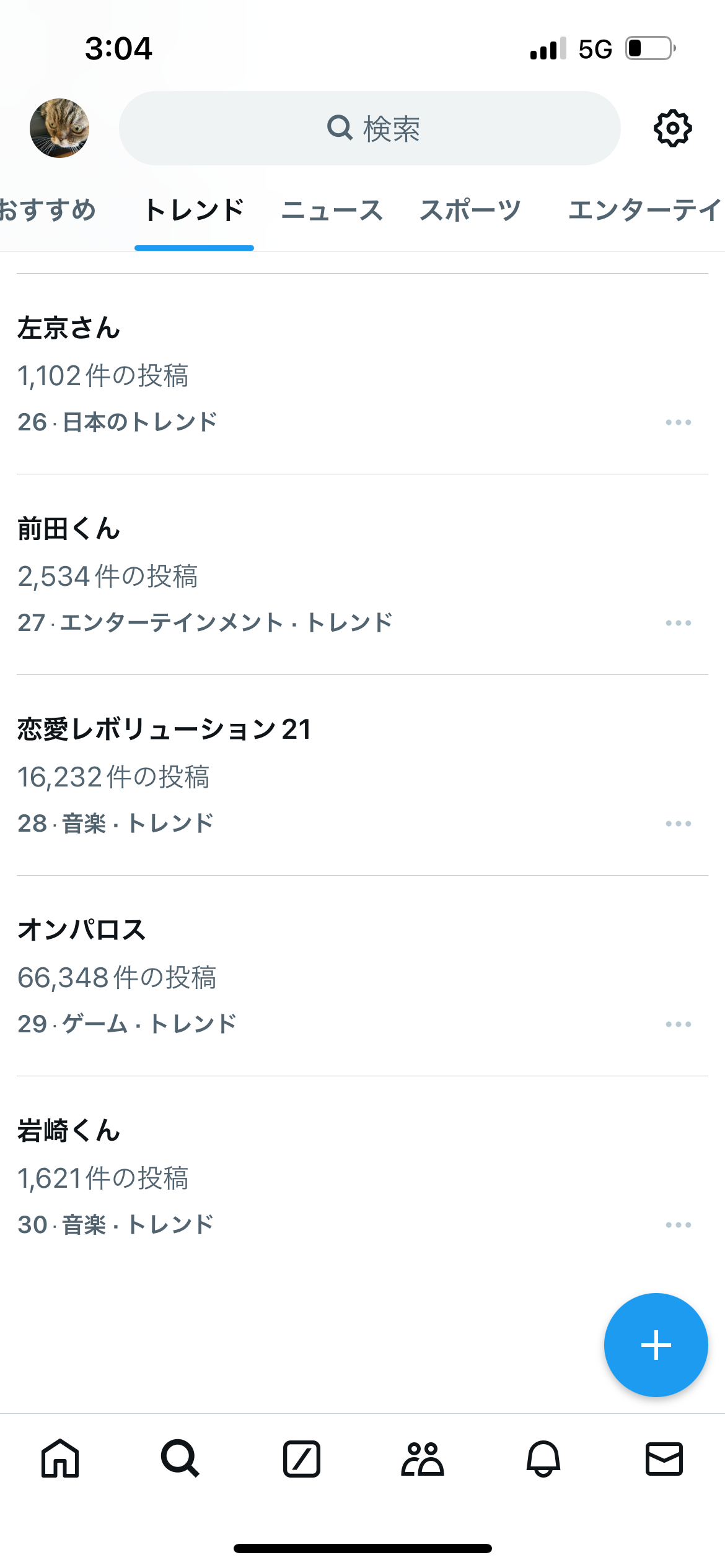This screenshot has height=1568, width=725.
Task: Switch to the エンターテイメント tab
Action: tap(646, 210)
